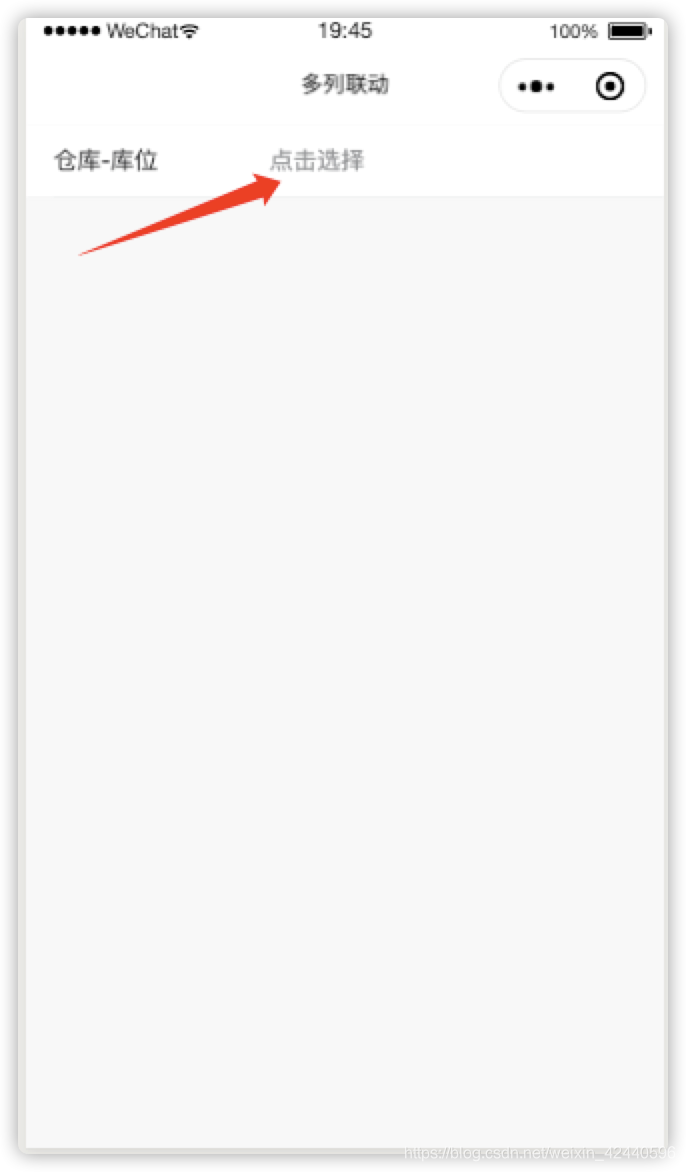
Task: Open the 仓库-库位 picker via 点击选择
Action: (317, 160)
